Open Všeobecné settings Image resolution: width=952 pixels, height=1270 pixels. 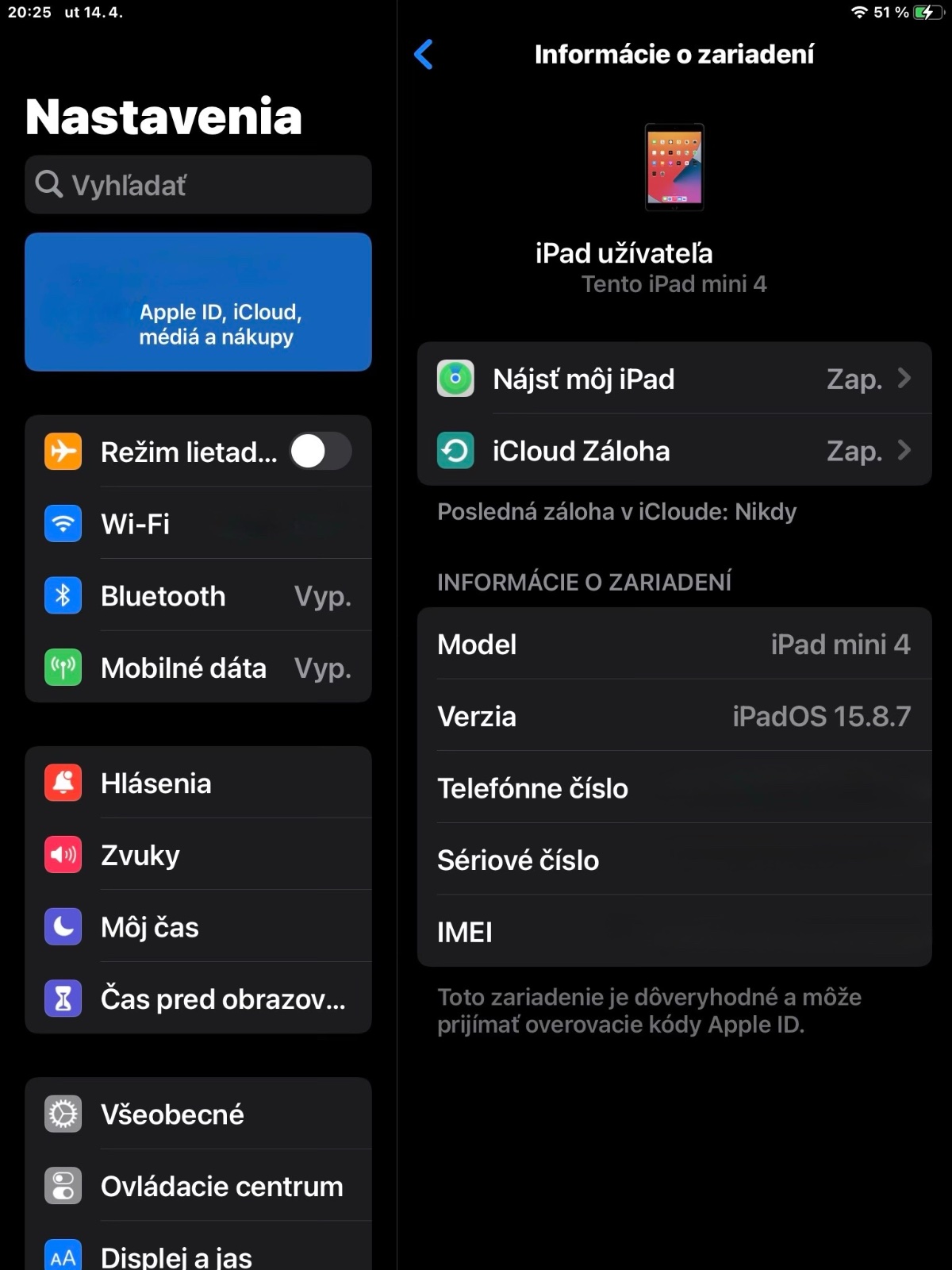(x=198, y=1114)
